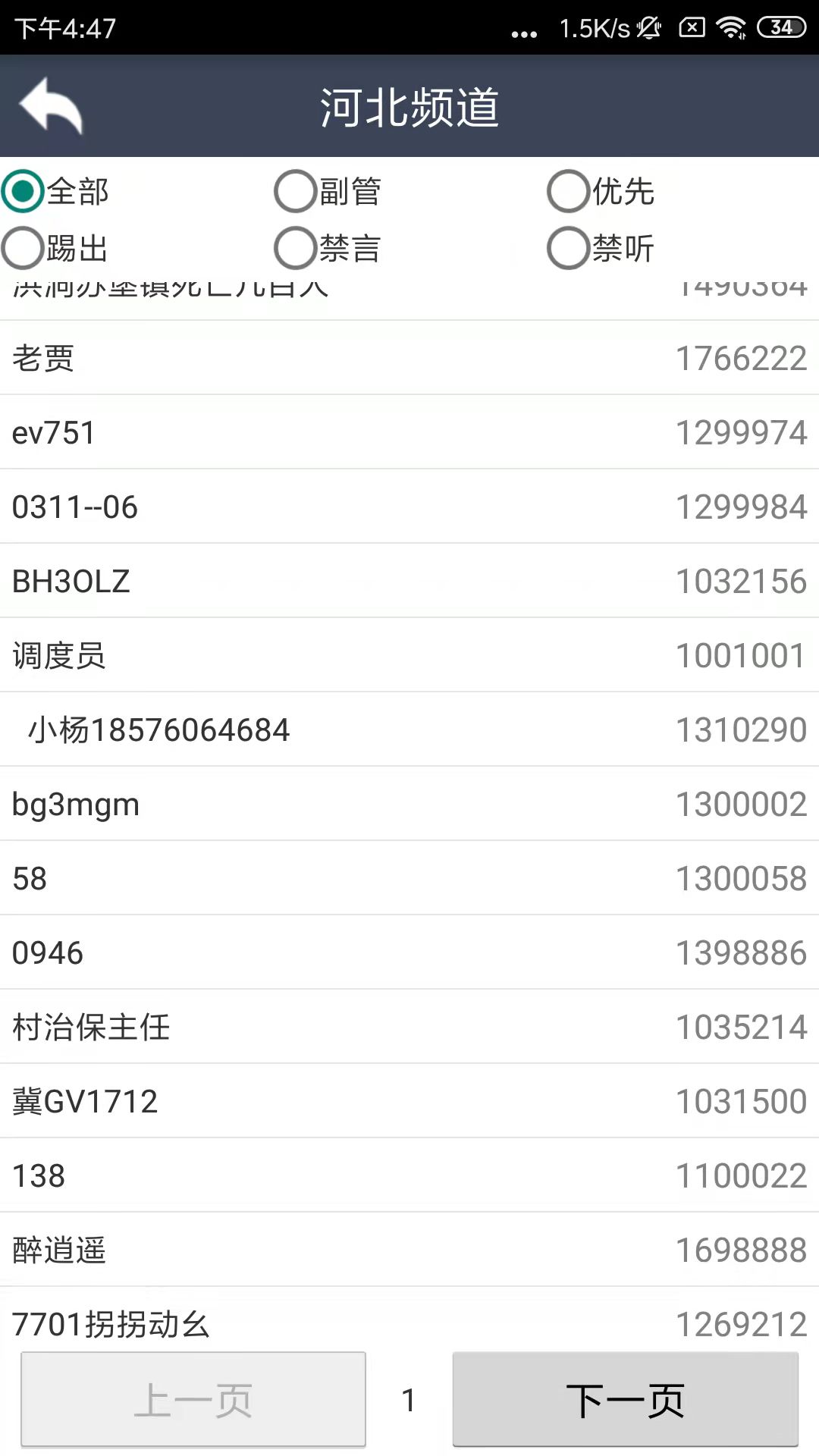Viewport: 819px width, 1456px height.
Task: Tap the 0311--06 member entry
Action: [409, 507]
